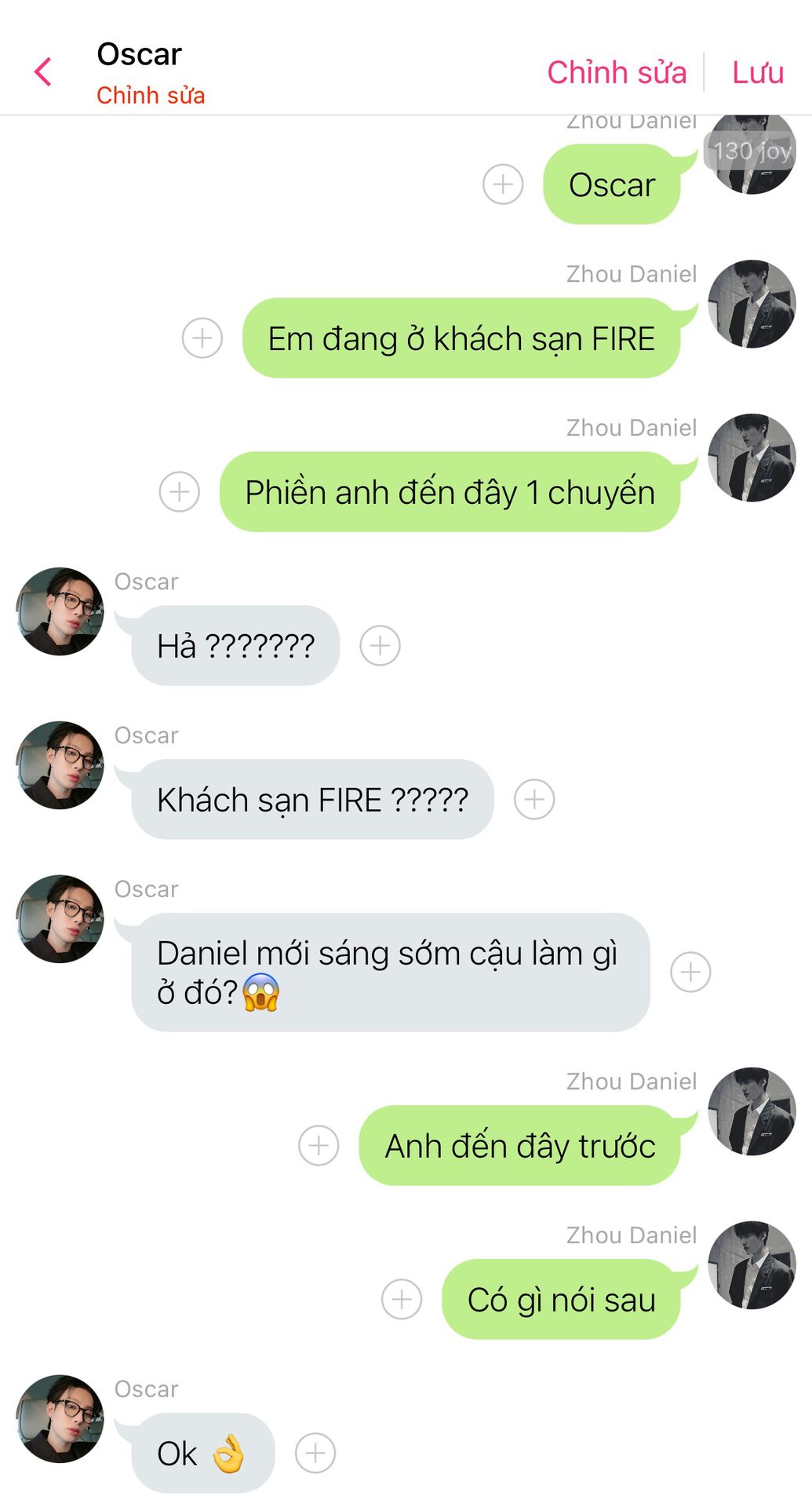Tap the plus beside "Hả ???????"
Viewport: 812px width, 1507px height.
tap(381, 646)
